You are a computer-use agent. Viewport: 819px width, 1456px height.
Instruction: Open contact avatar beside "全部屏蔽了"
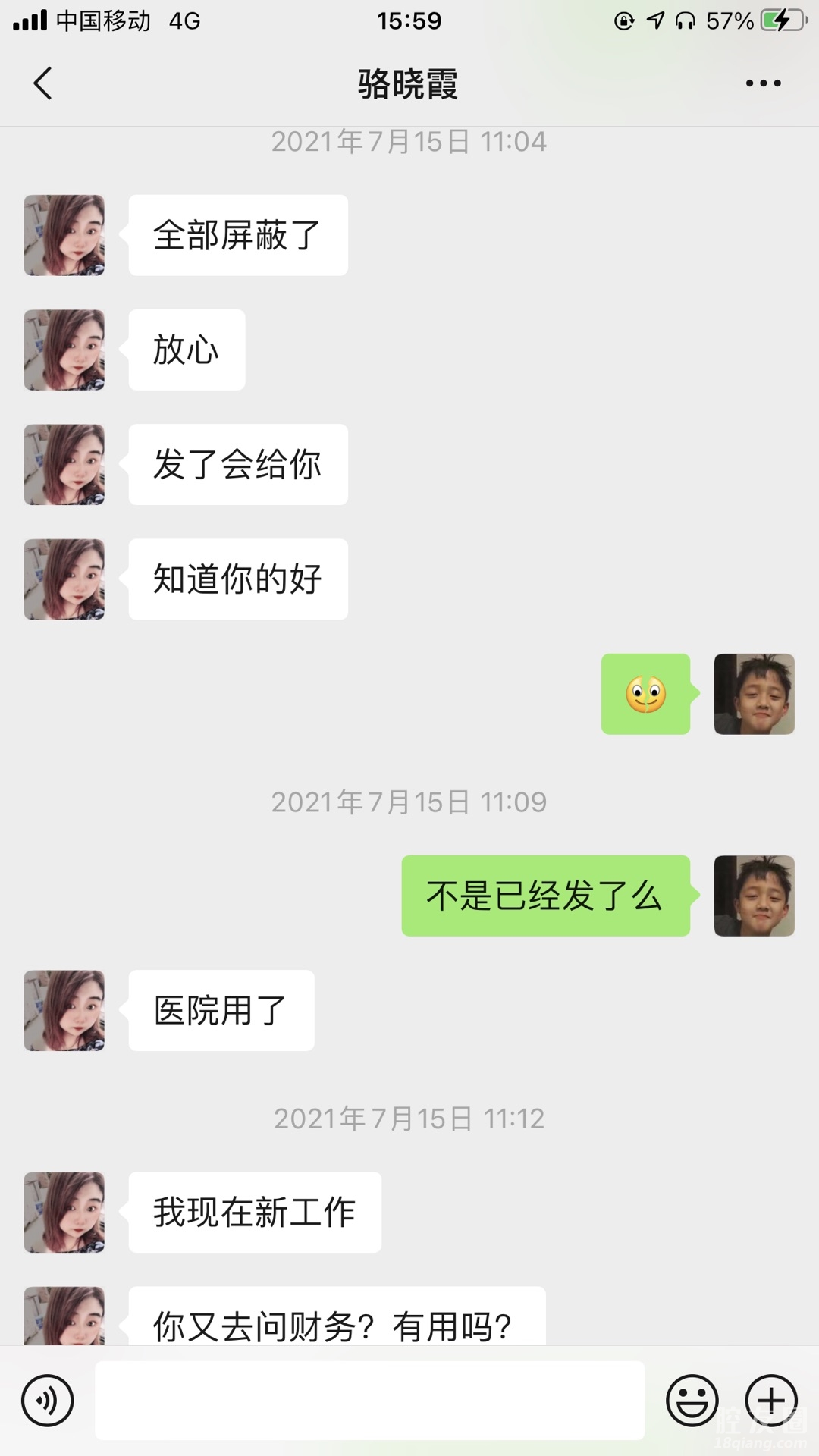point(64,235)
